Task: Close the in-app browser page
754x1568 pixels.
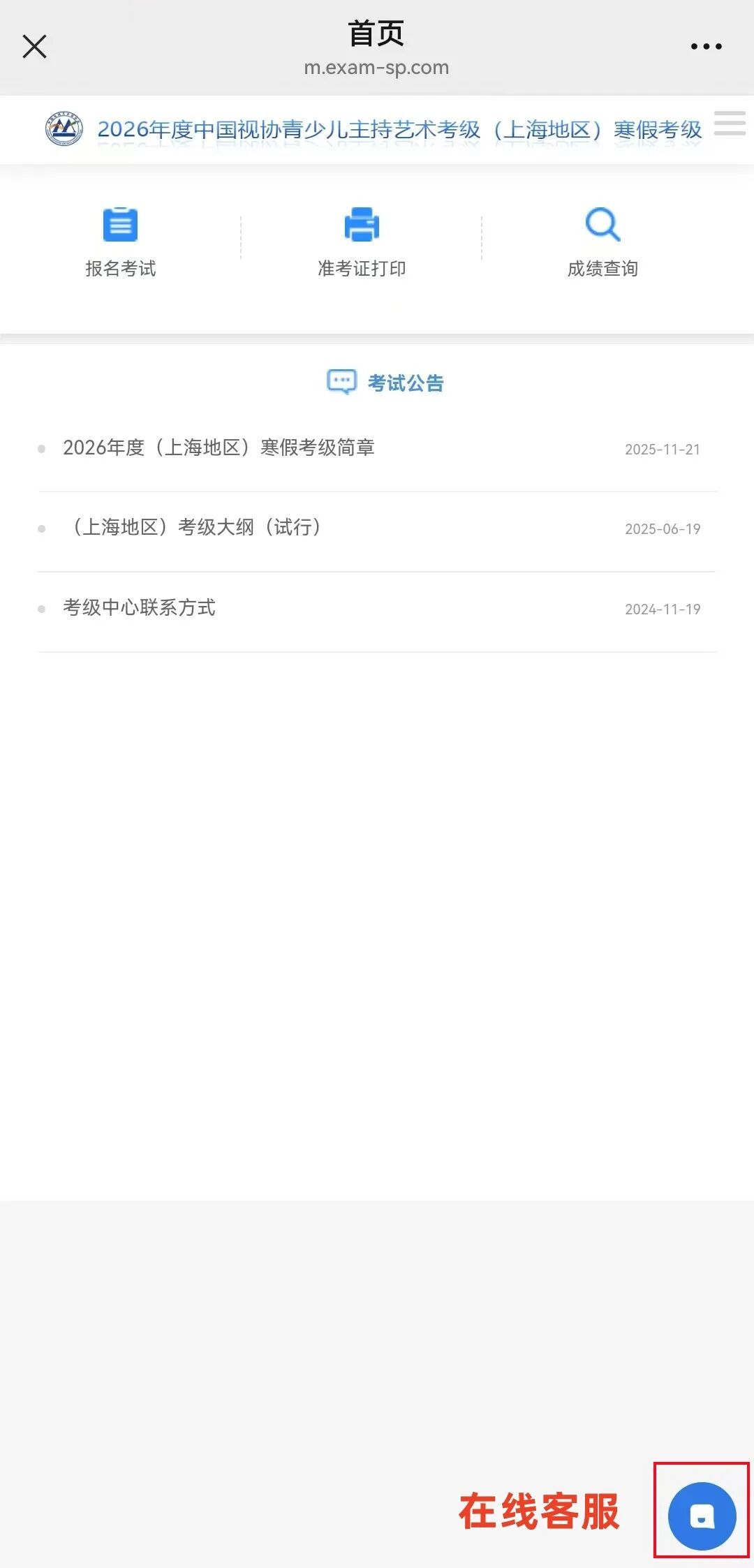Action: tap(34, 47)
